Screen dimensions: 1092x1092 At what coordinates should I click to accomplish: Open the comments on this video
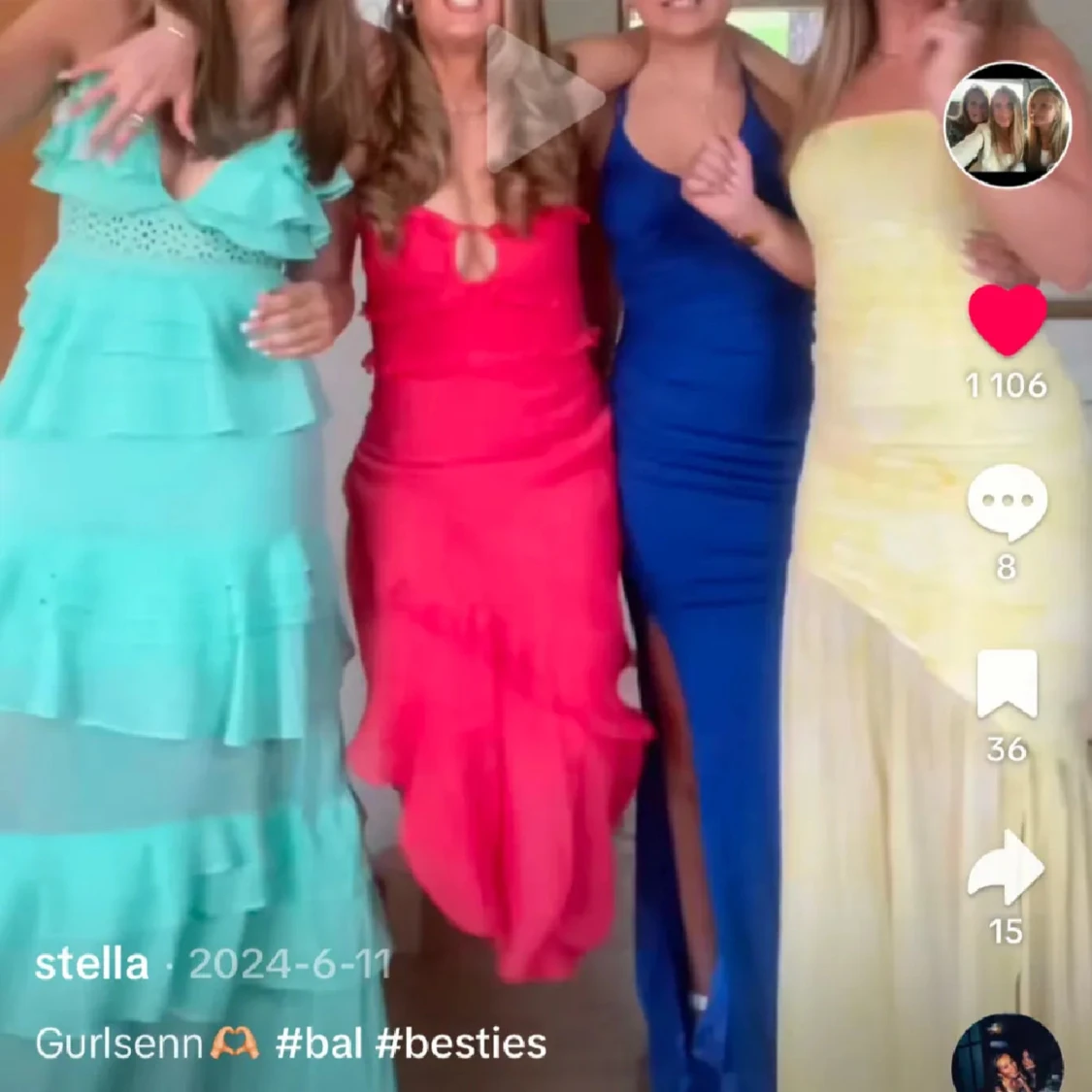click(x=1008, y=502)
